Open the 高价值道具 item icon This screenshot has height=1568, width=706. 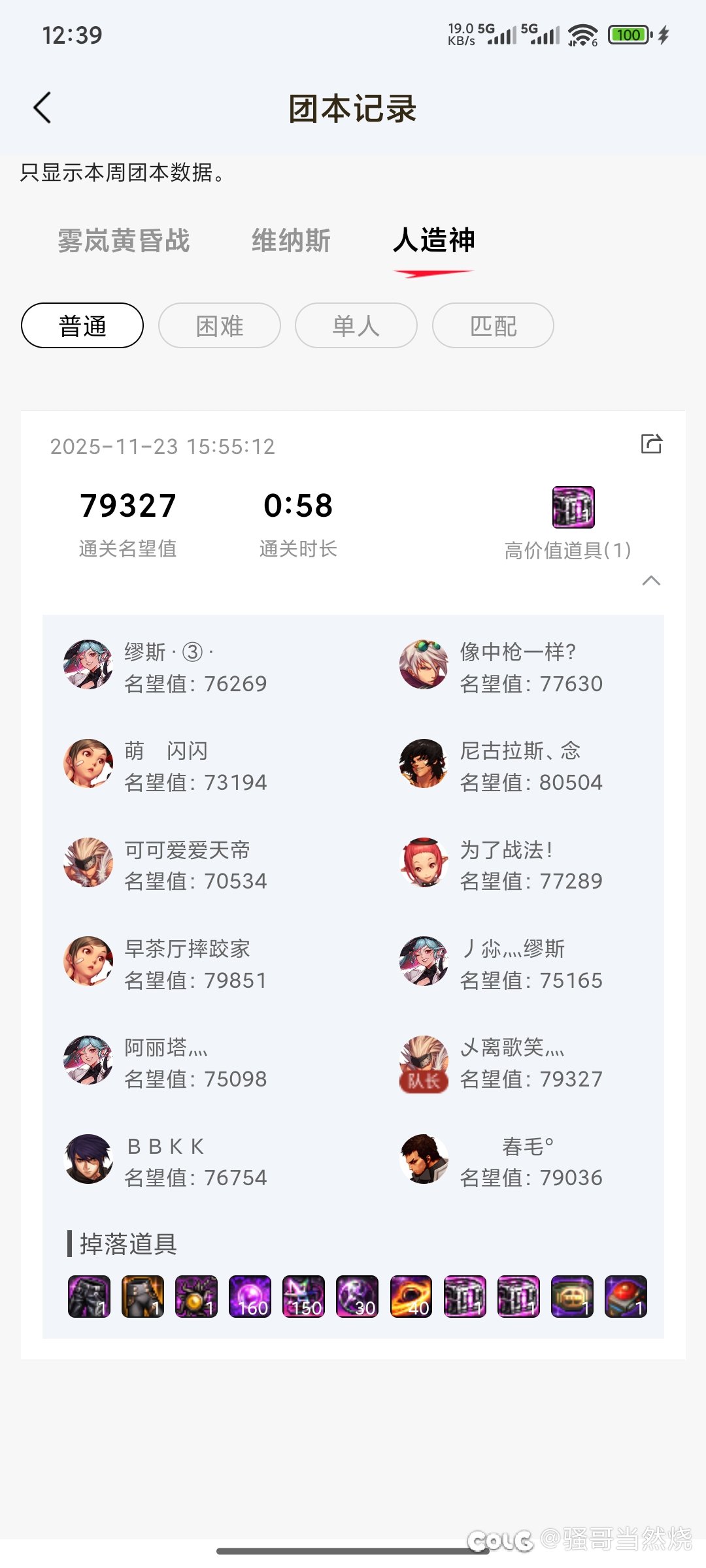coord(573,507)
